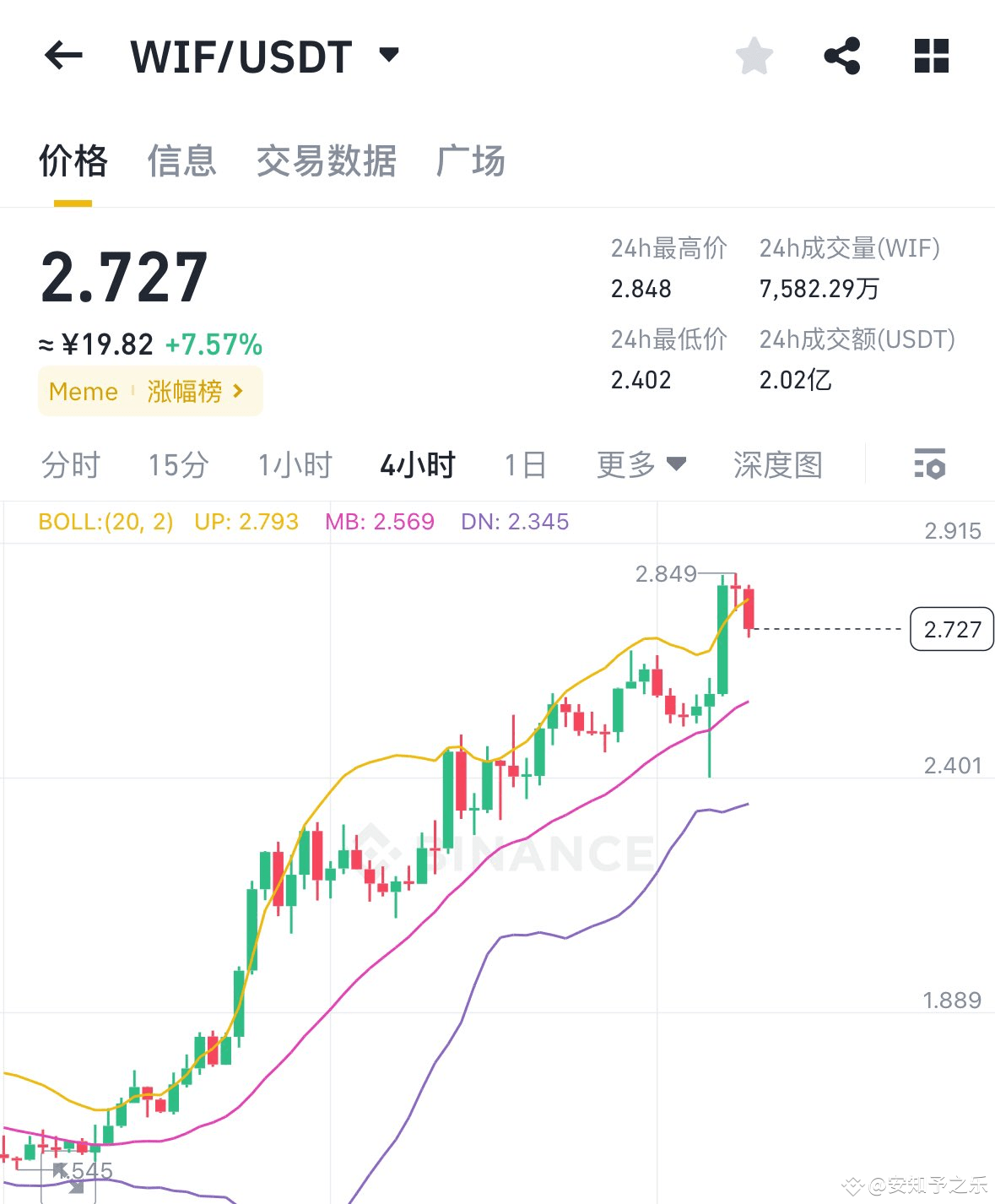
Task: Open the 深度图 depth chart
Action: pos(776,464)
